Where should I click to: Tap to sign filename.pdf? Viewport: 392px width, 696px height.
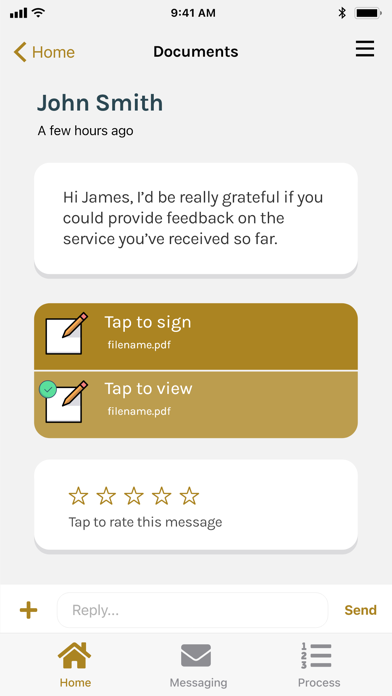(196, 336)
